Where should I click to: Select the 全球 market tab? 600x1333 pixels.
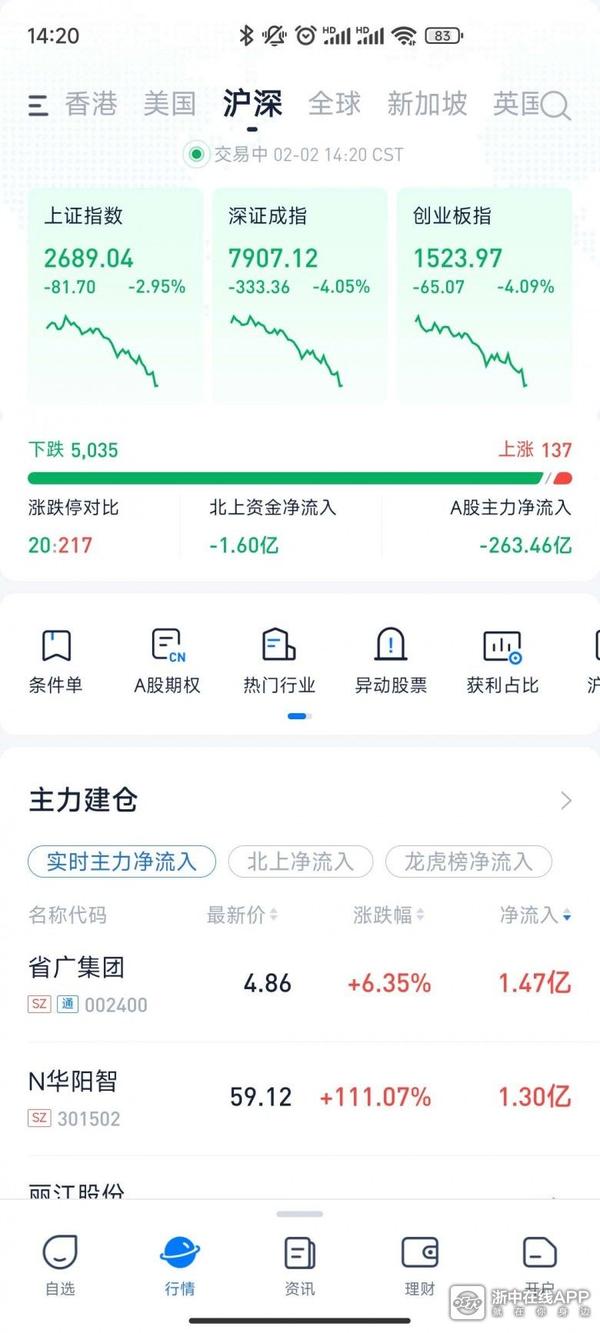pos(334,104)
